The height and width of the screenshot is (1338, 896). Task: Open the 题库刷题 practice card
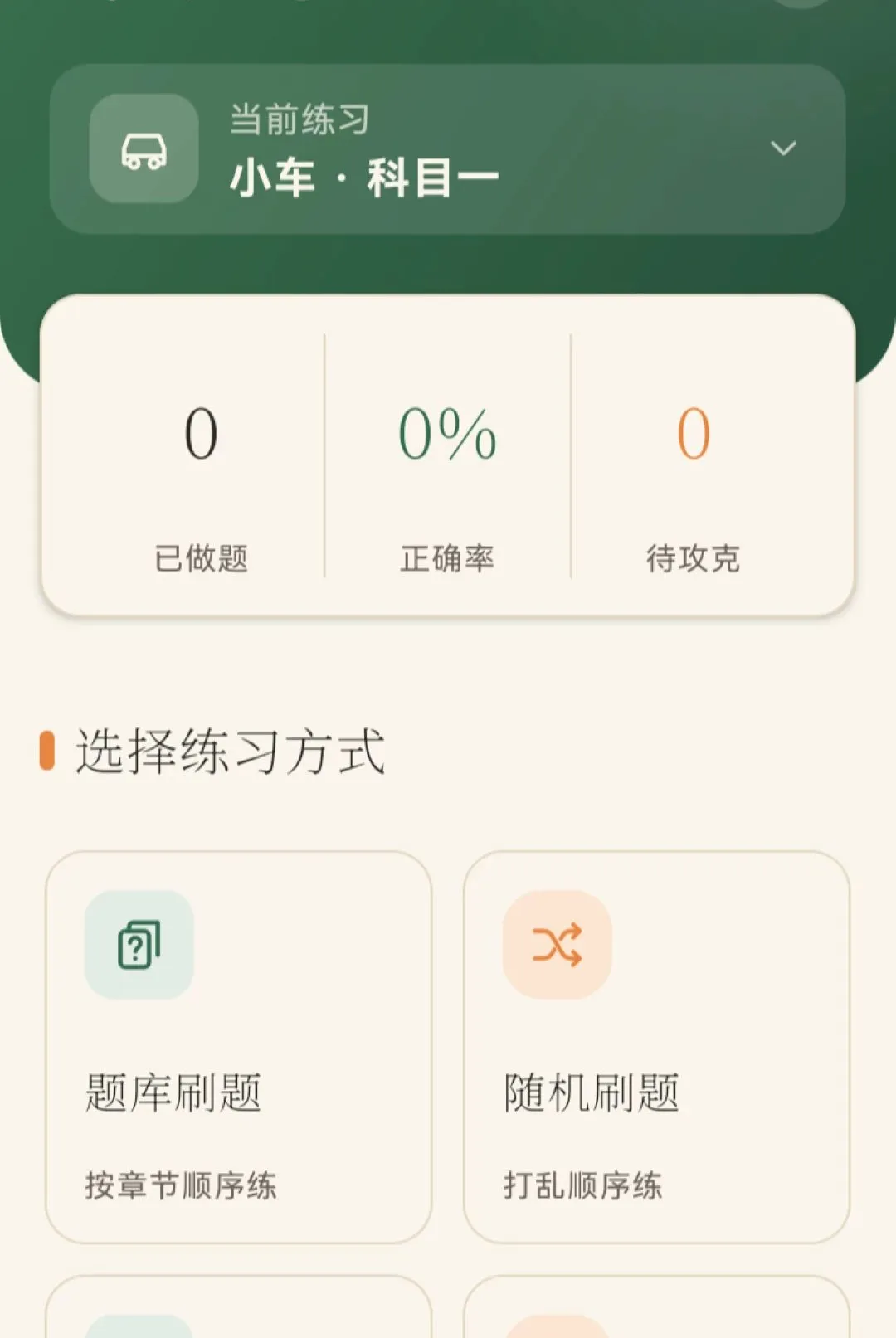[x=239, y=1047]
